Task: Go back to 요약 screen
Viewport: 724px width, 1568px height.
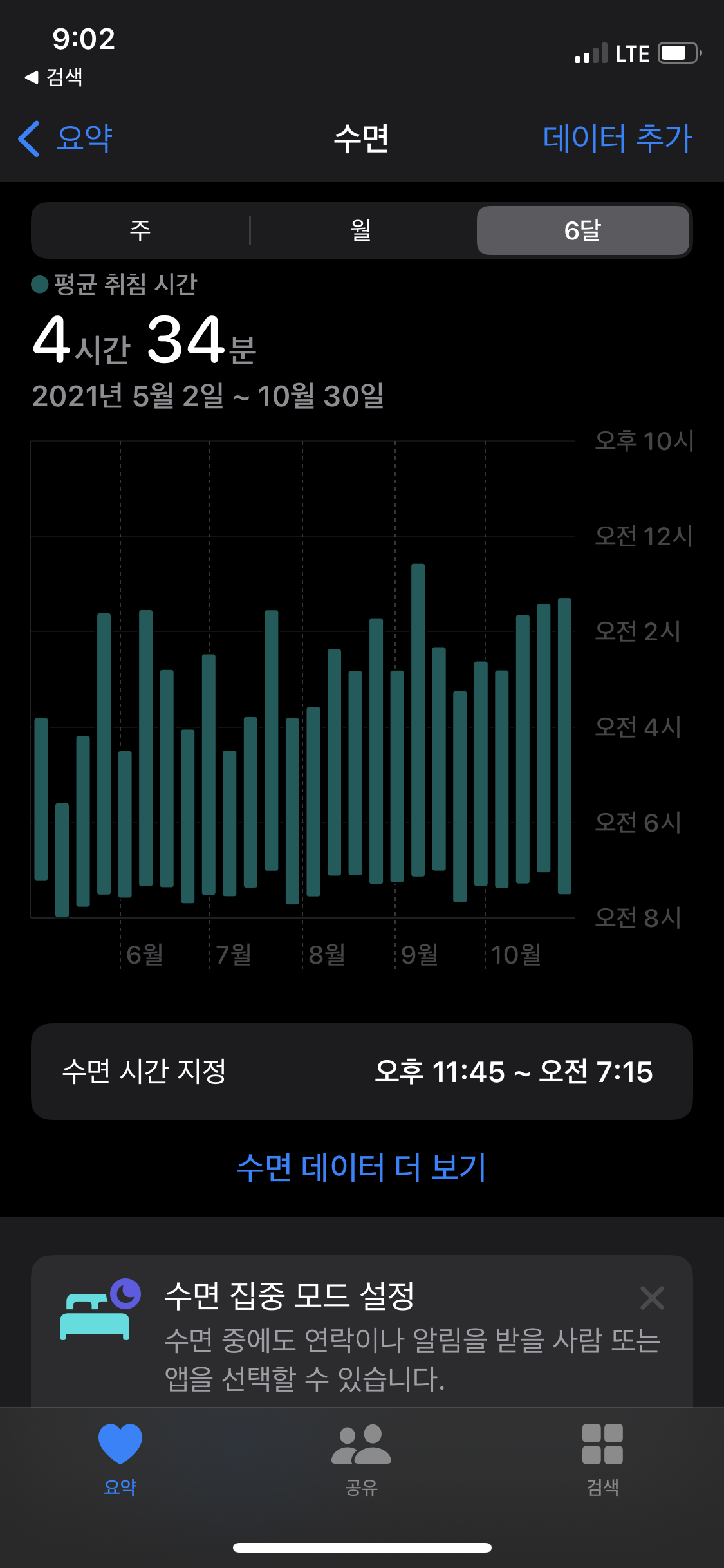Action: pos(65,138)
